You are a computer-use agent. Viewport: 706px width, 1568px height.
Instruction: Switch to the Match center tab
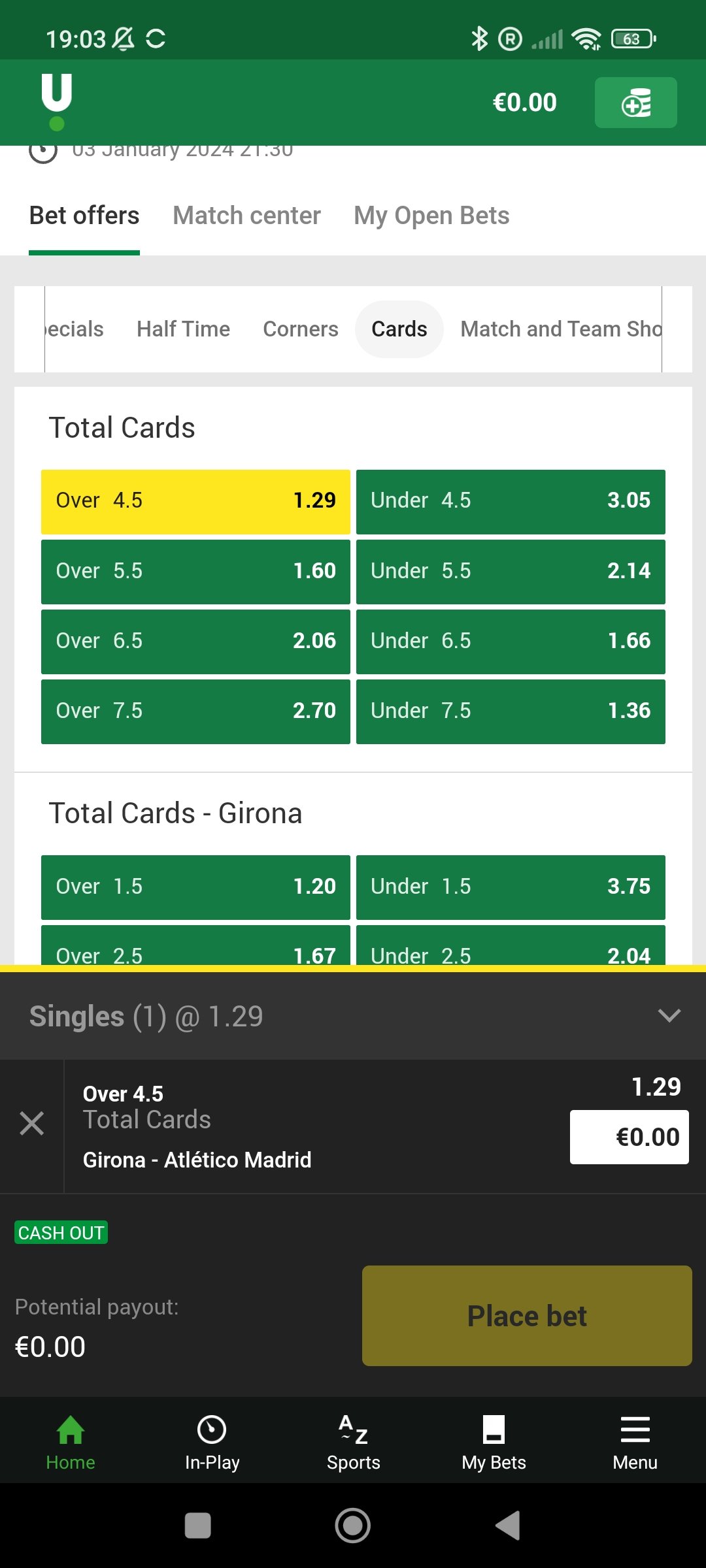pyautogui.click(x=246, y=216)
